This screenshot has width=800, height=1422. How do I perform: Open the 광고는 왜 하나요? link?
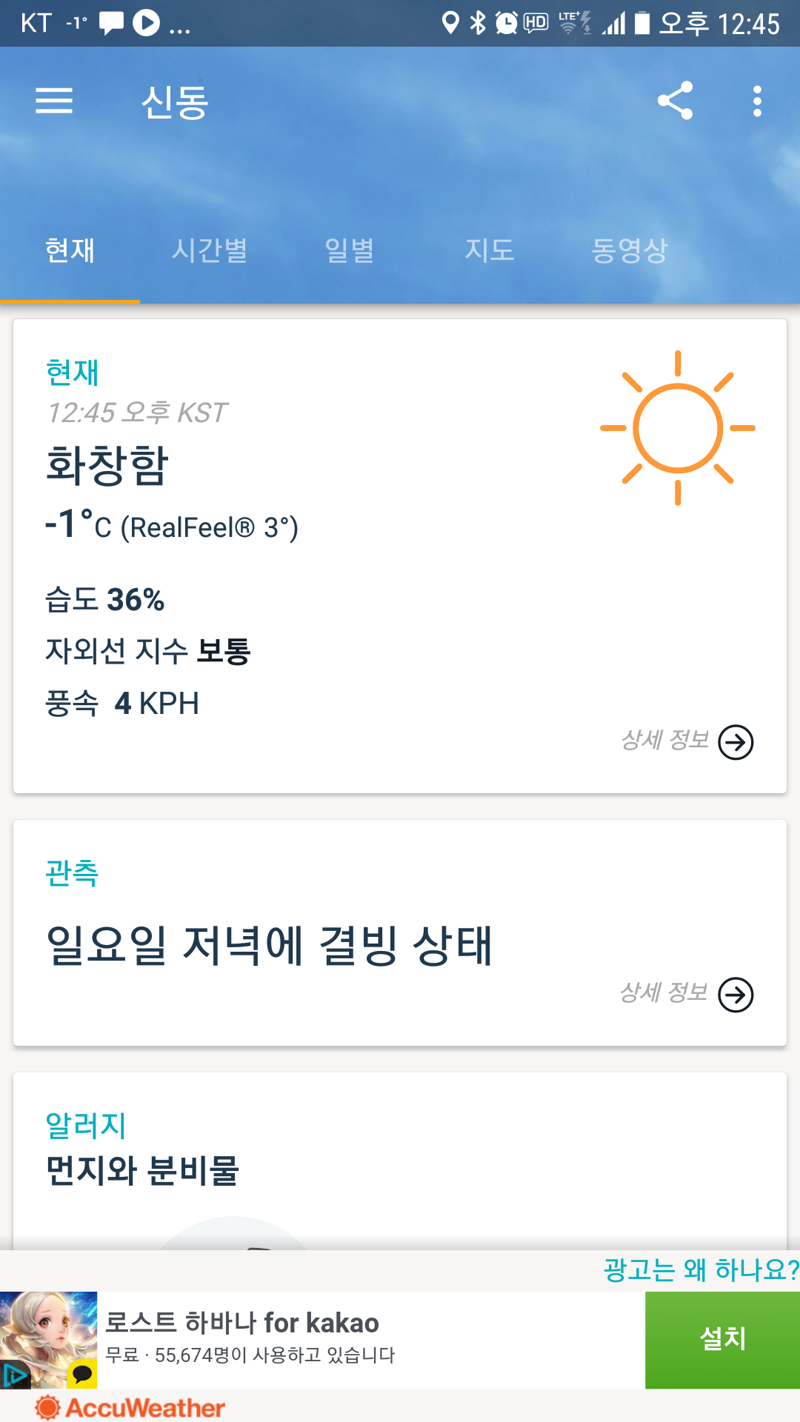coord(701,1270)
